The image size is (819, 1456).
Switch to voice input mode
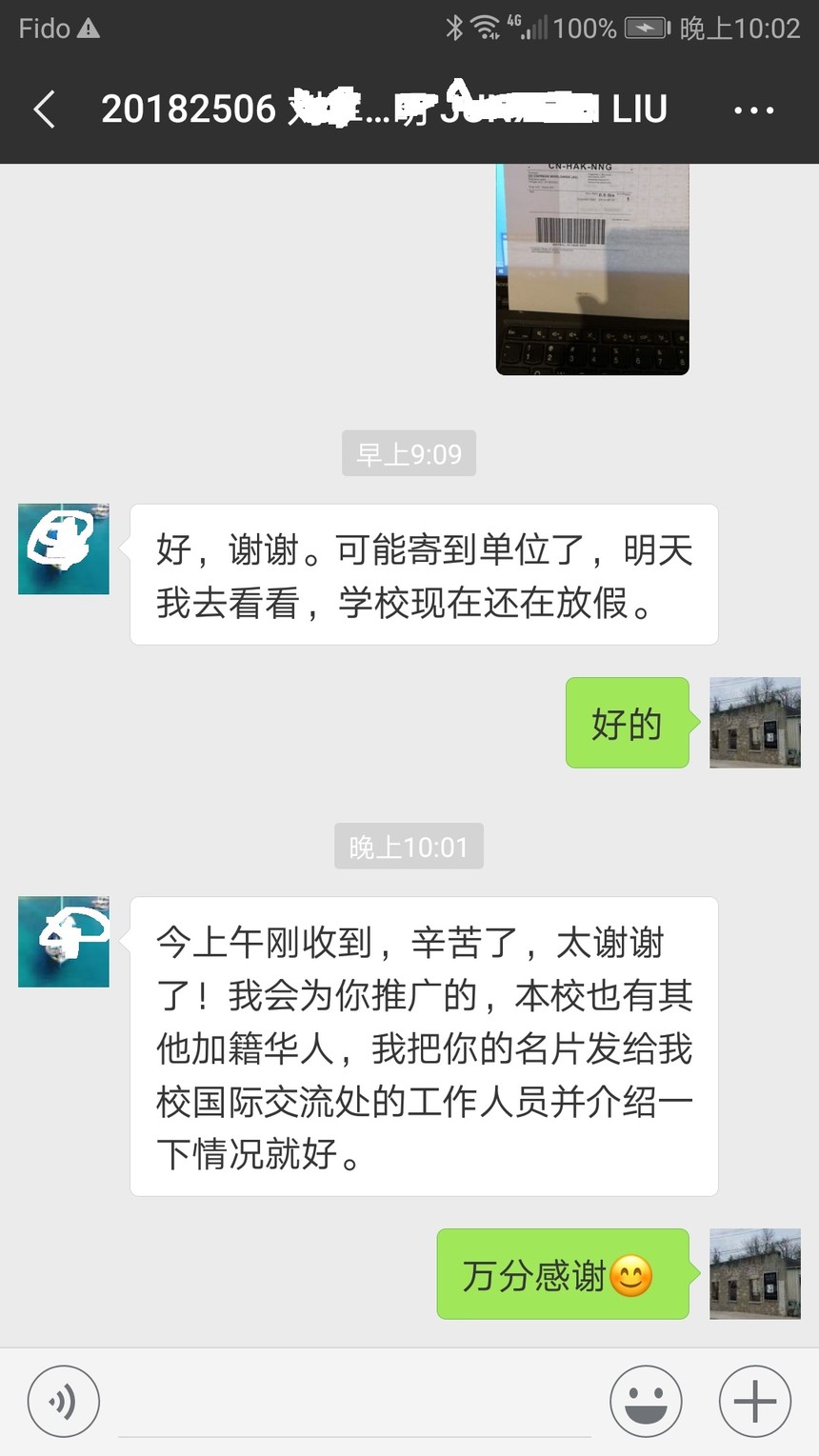tap(63, 1401)
